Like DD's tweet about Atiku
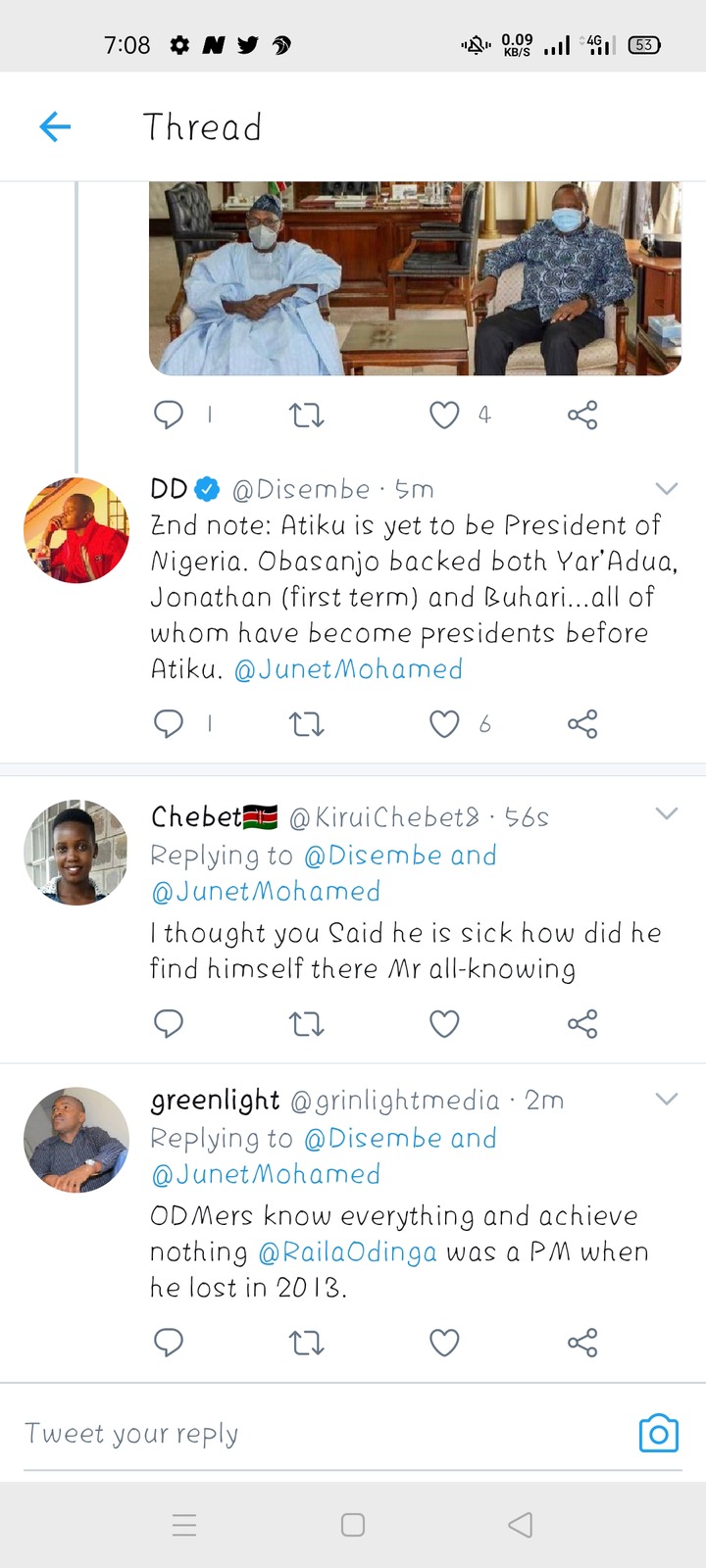Viewport: 706px width, 1568px height. point(444,724)
